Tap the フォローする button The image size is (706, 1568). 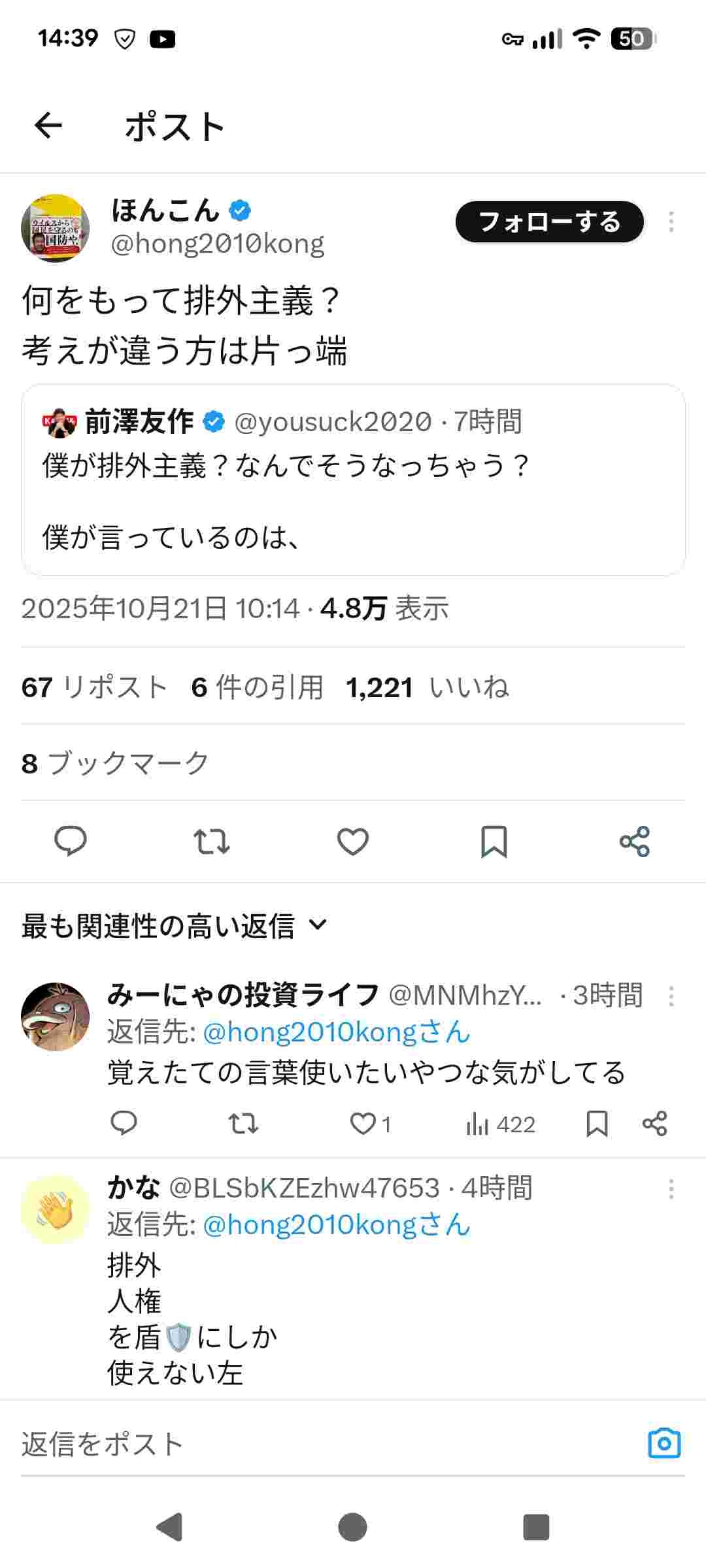coord(549,222)
